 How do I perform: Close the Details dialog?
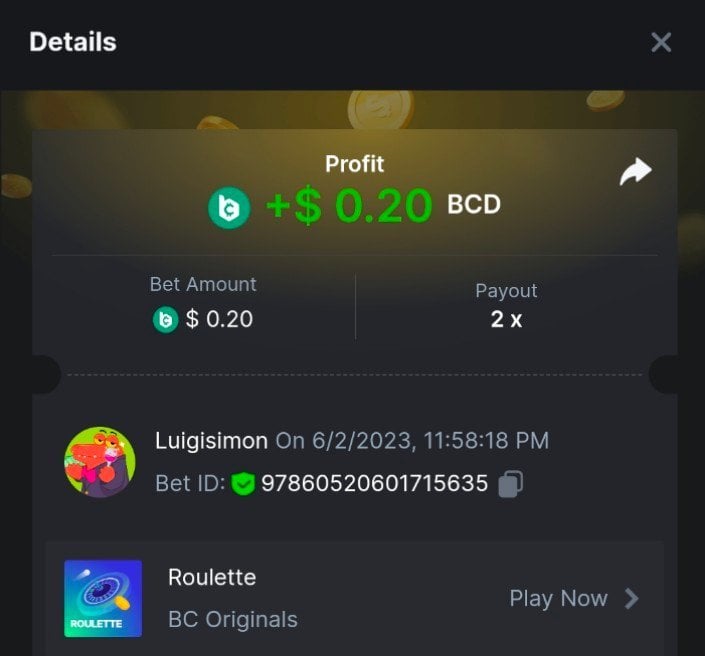(x=661, y=42)
